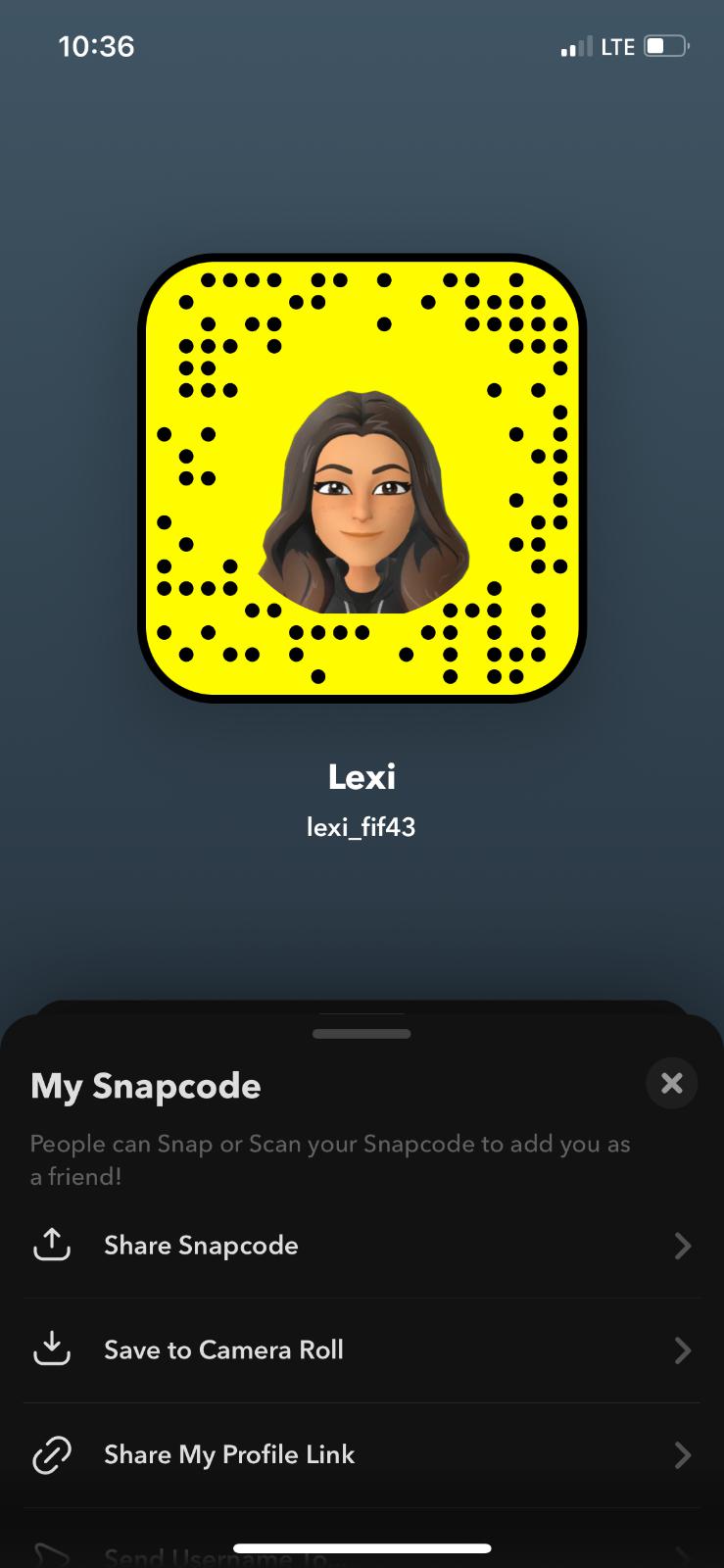
Task: Open Share My Profile Link
Action: [x=361, y=1455]
